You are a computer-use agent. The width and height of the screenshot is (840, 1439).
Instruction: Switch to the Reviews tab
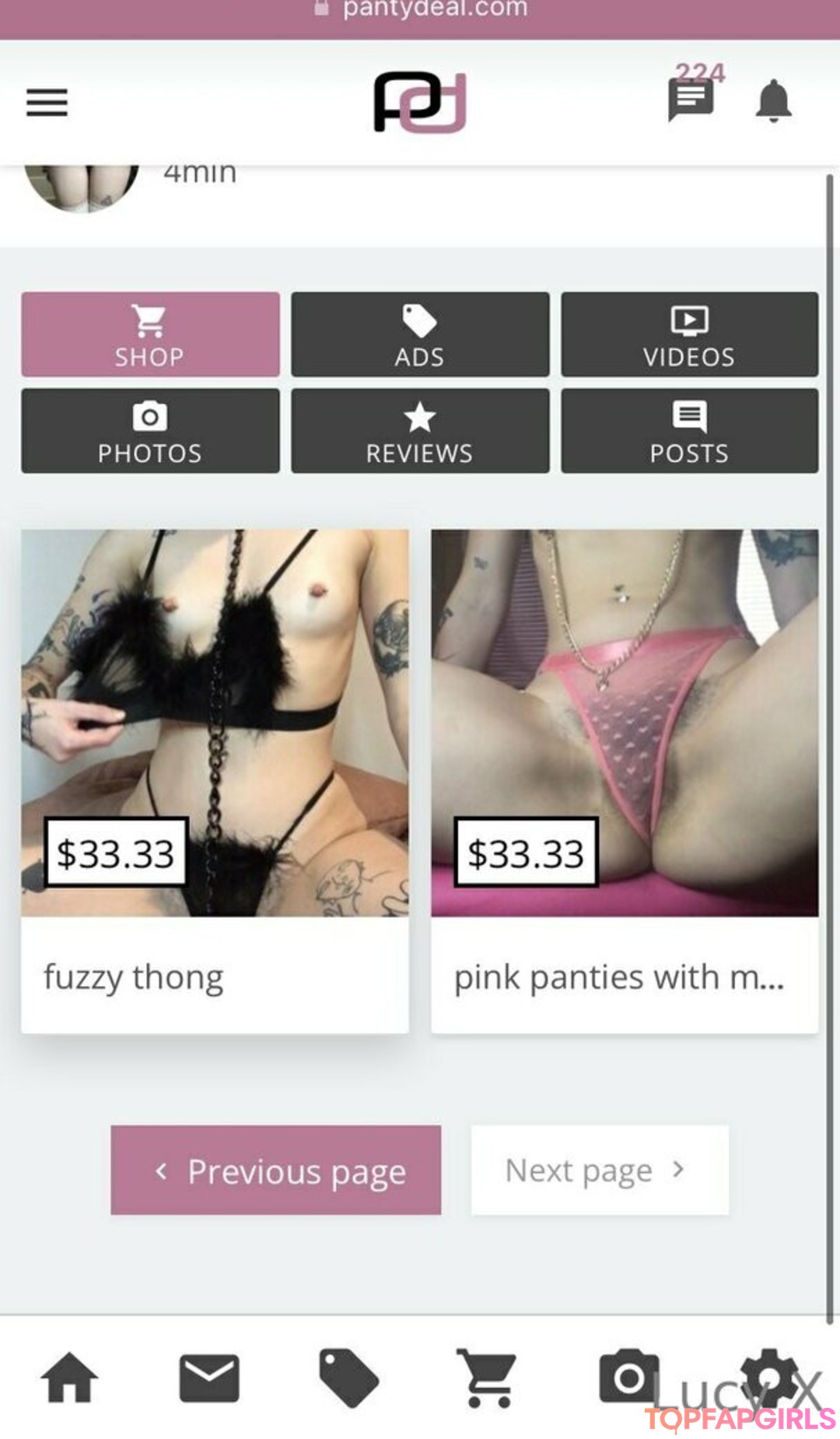coord(420,431)
